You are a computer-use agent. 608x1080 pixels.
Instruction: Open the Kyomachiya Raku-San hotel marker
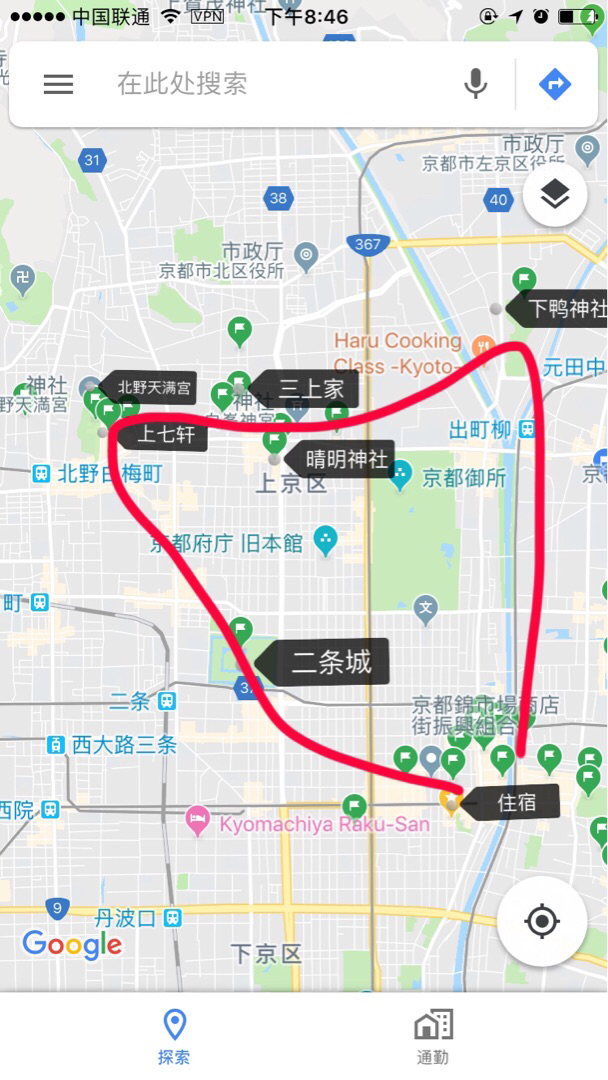coord(198,822)
